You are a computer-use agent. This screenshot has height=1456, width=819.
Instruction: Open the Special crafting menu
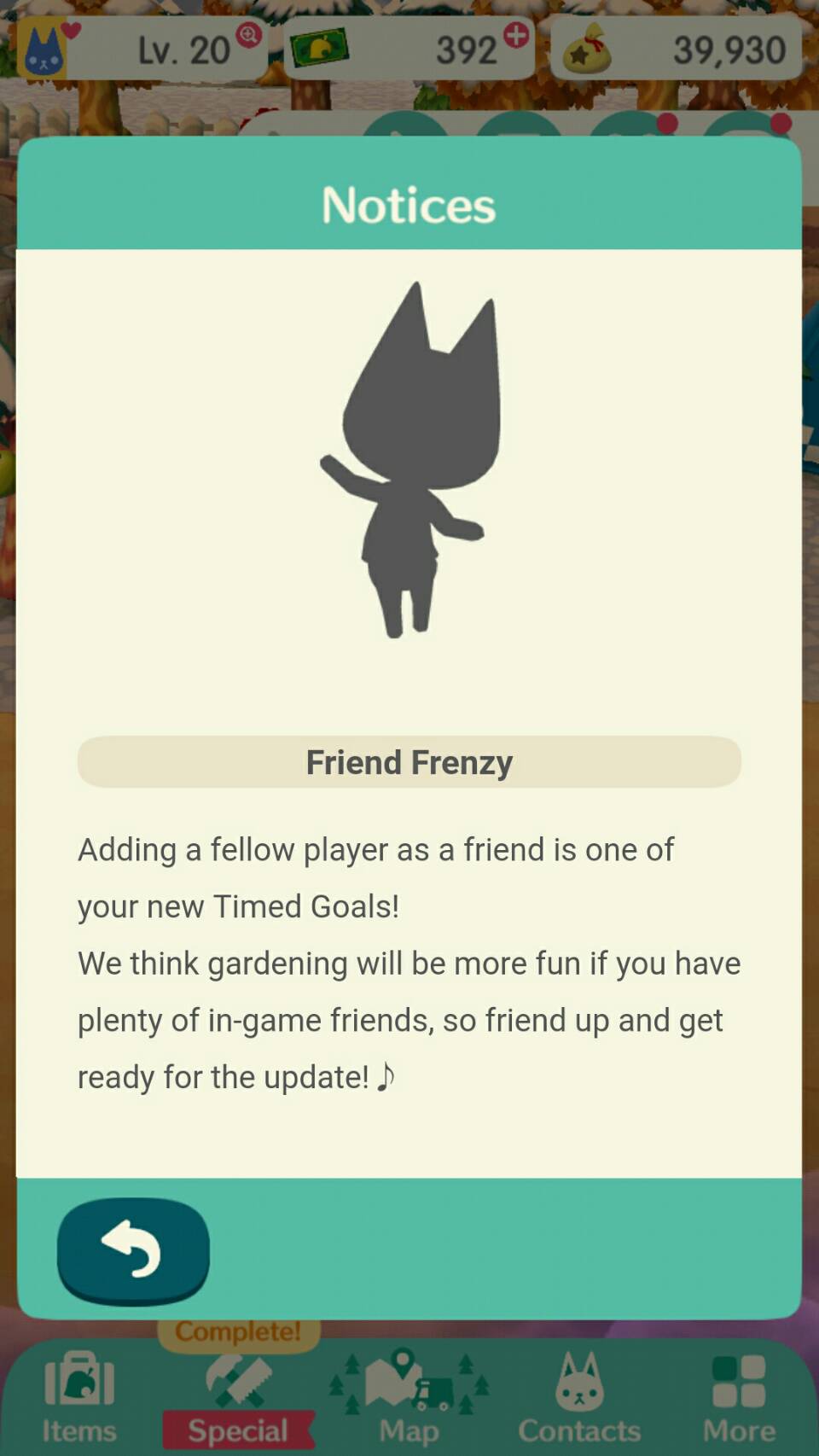pyautogui.click(x=238, y=1395)
